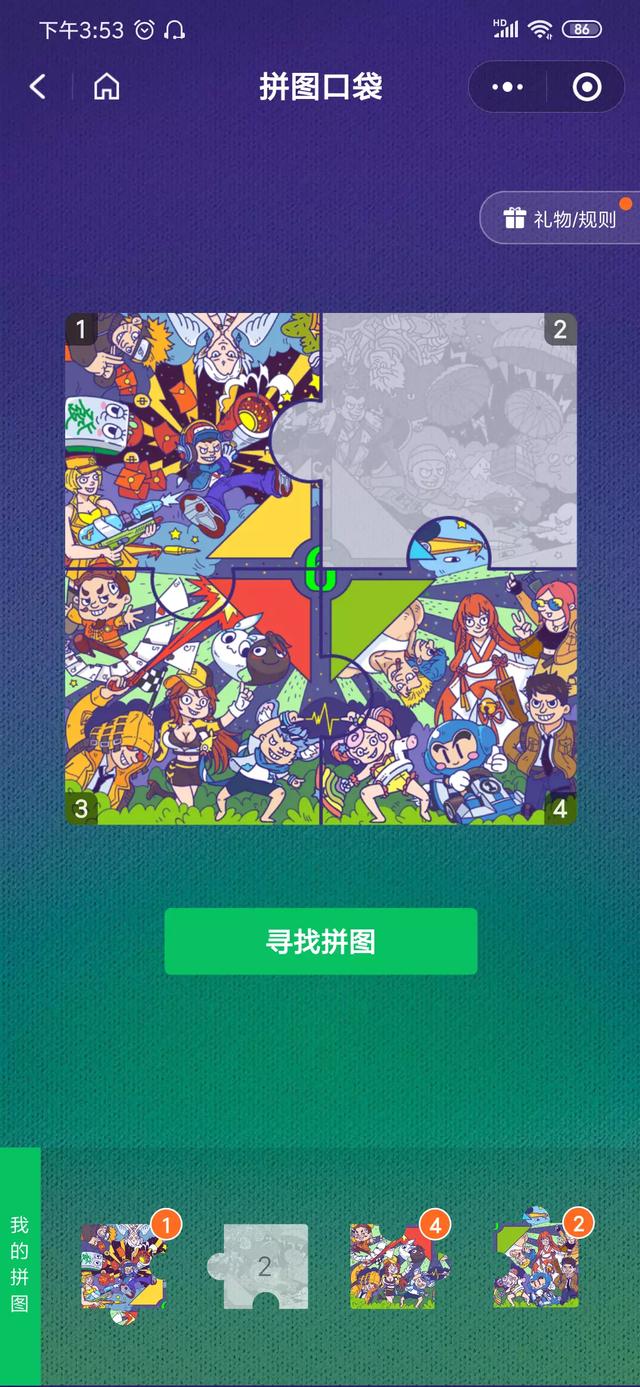Open the 我的拼图 side tab

click(20, 1265)
